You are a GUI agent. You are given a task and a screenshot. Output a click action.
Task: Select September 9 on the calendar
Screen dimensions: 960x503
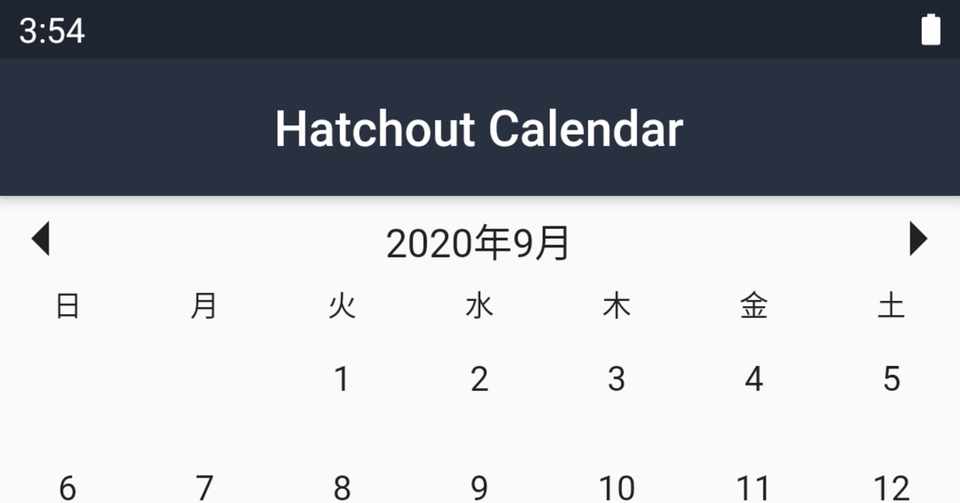479,488
